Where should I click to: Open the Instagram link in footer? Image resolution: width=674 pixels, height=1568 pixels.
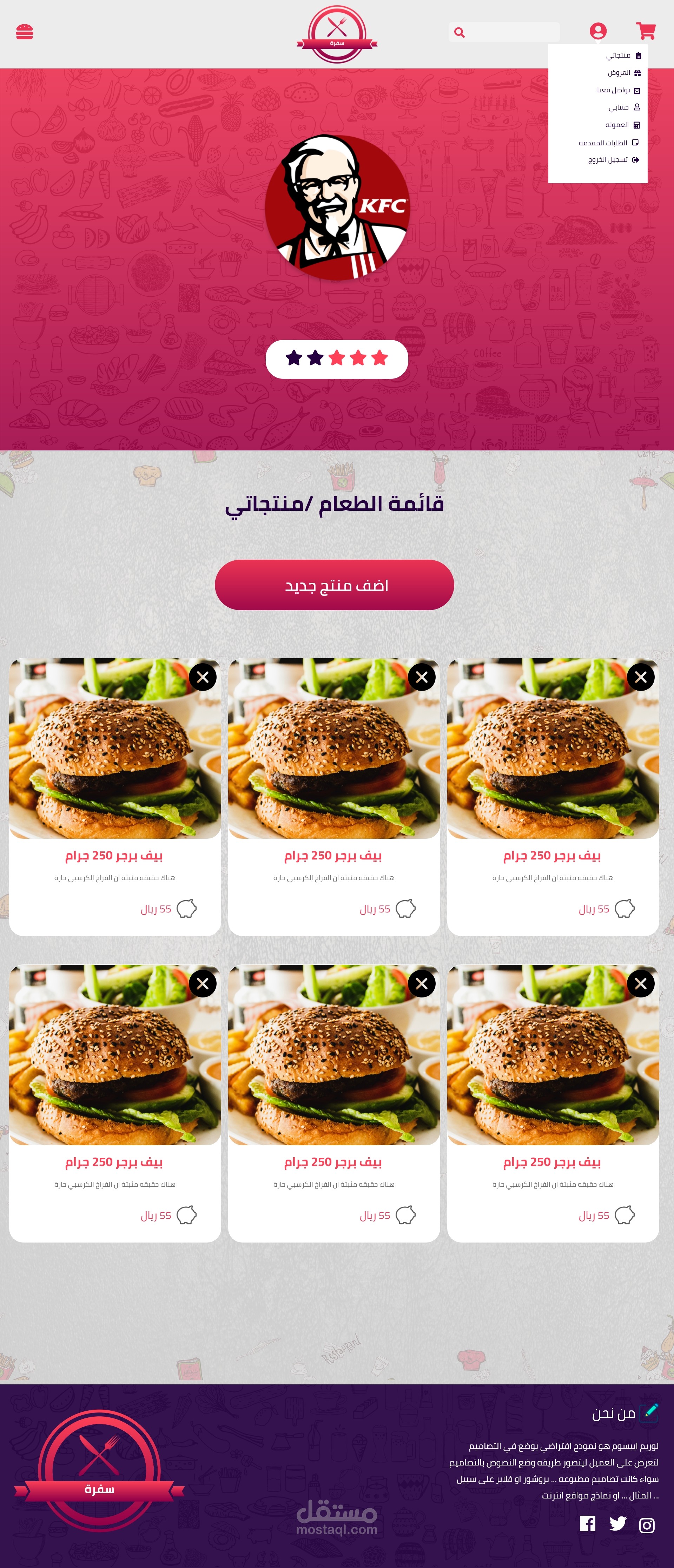(647, 1525)
